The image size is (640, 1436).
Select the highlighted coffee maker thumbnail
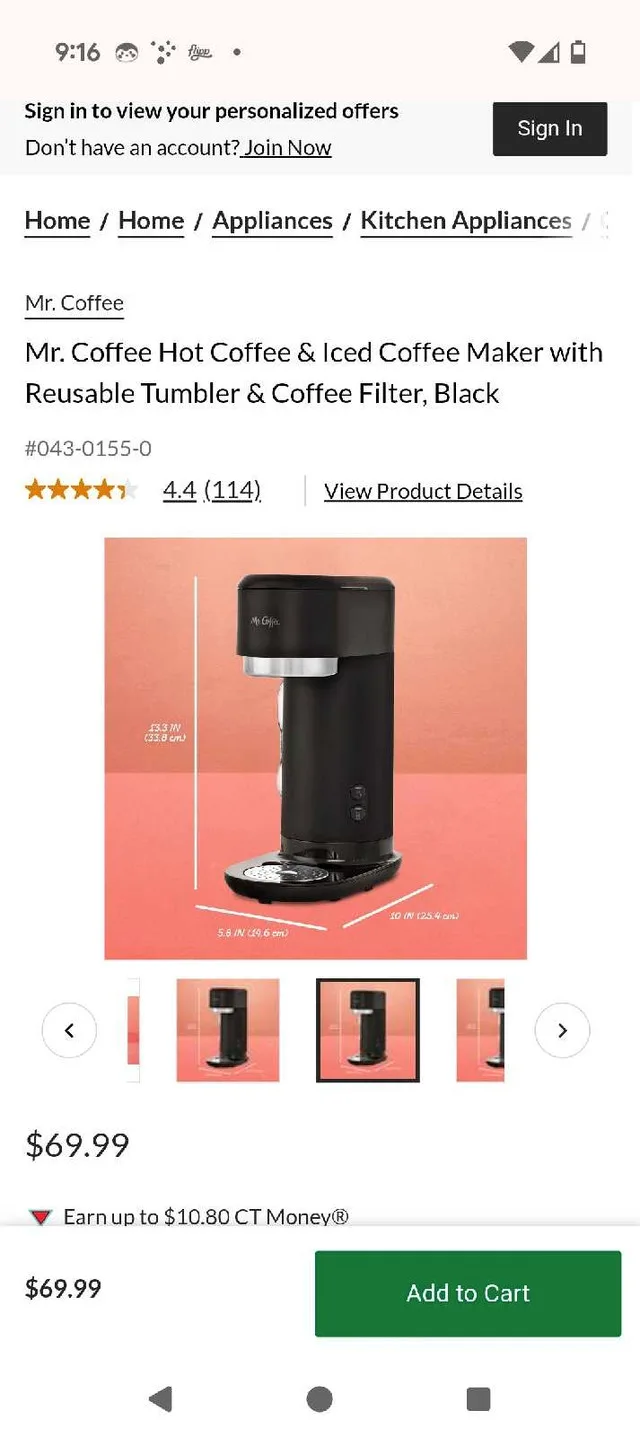click(x=368, y=1030)
